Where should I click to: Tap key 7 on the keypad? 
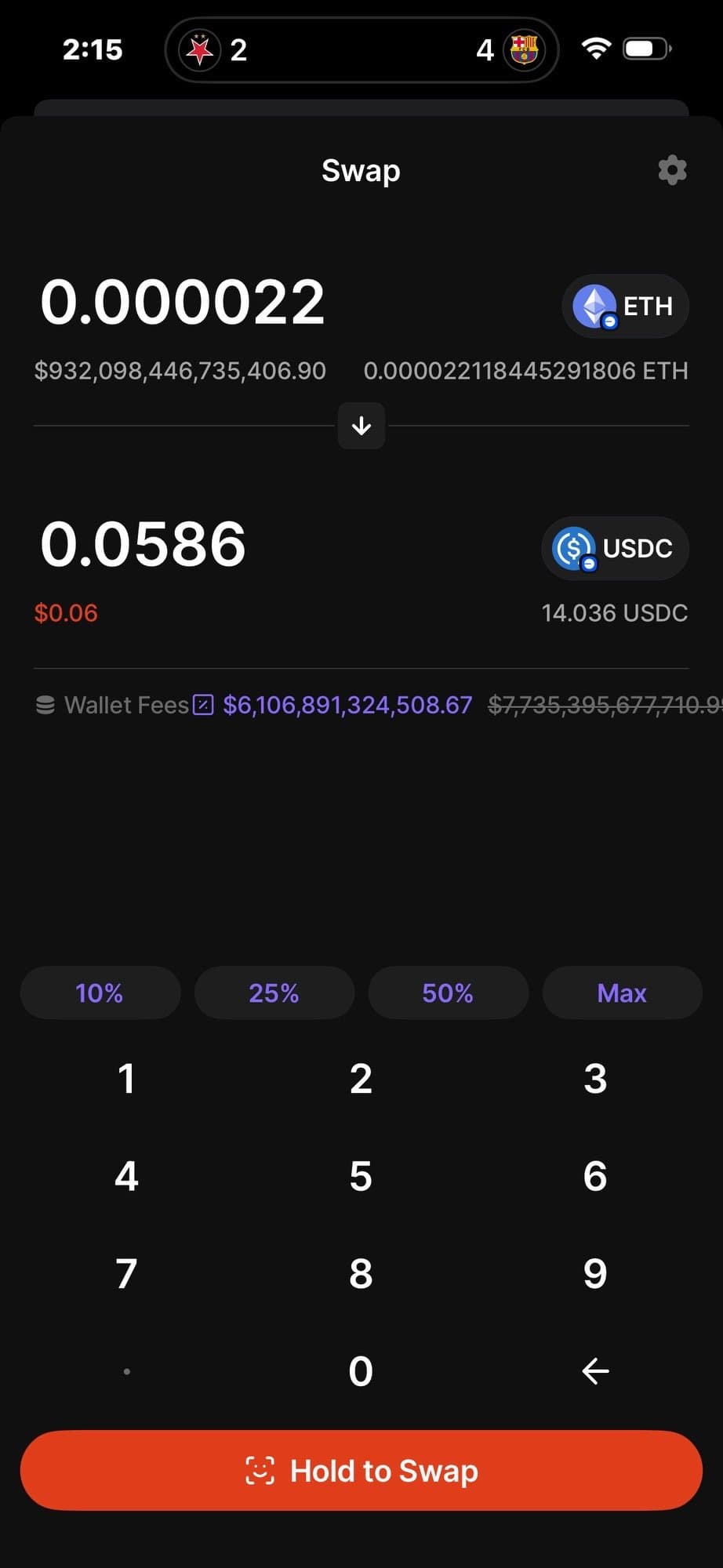(x=126, y=1273)
